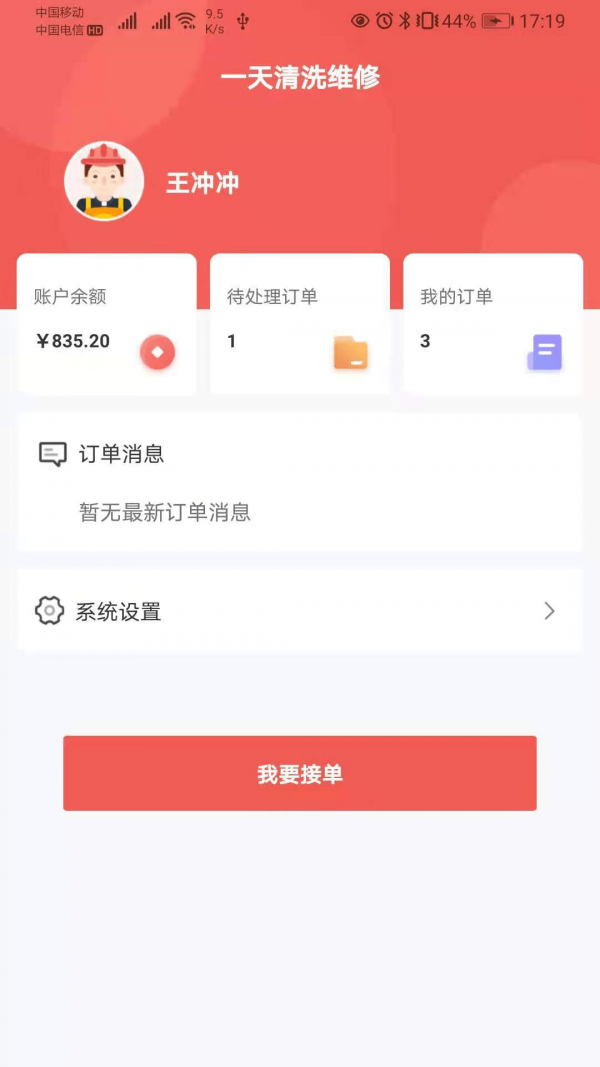Open the 订单消息 message panel
The image size is (600, 1067).
tap(299, 482)
